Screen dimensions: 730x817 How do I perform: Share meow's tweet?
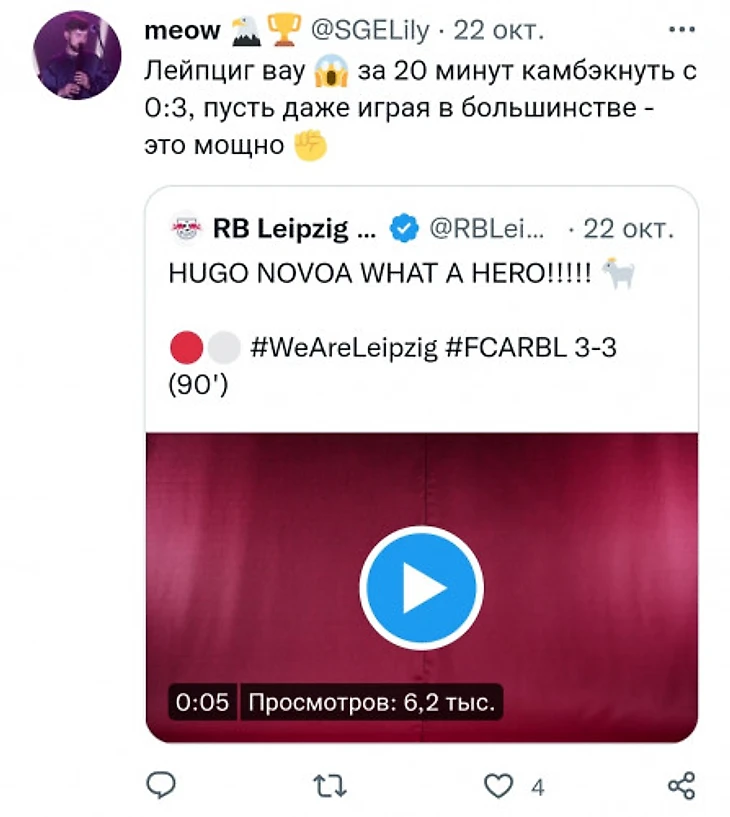click(x=680, y=786)
